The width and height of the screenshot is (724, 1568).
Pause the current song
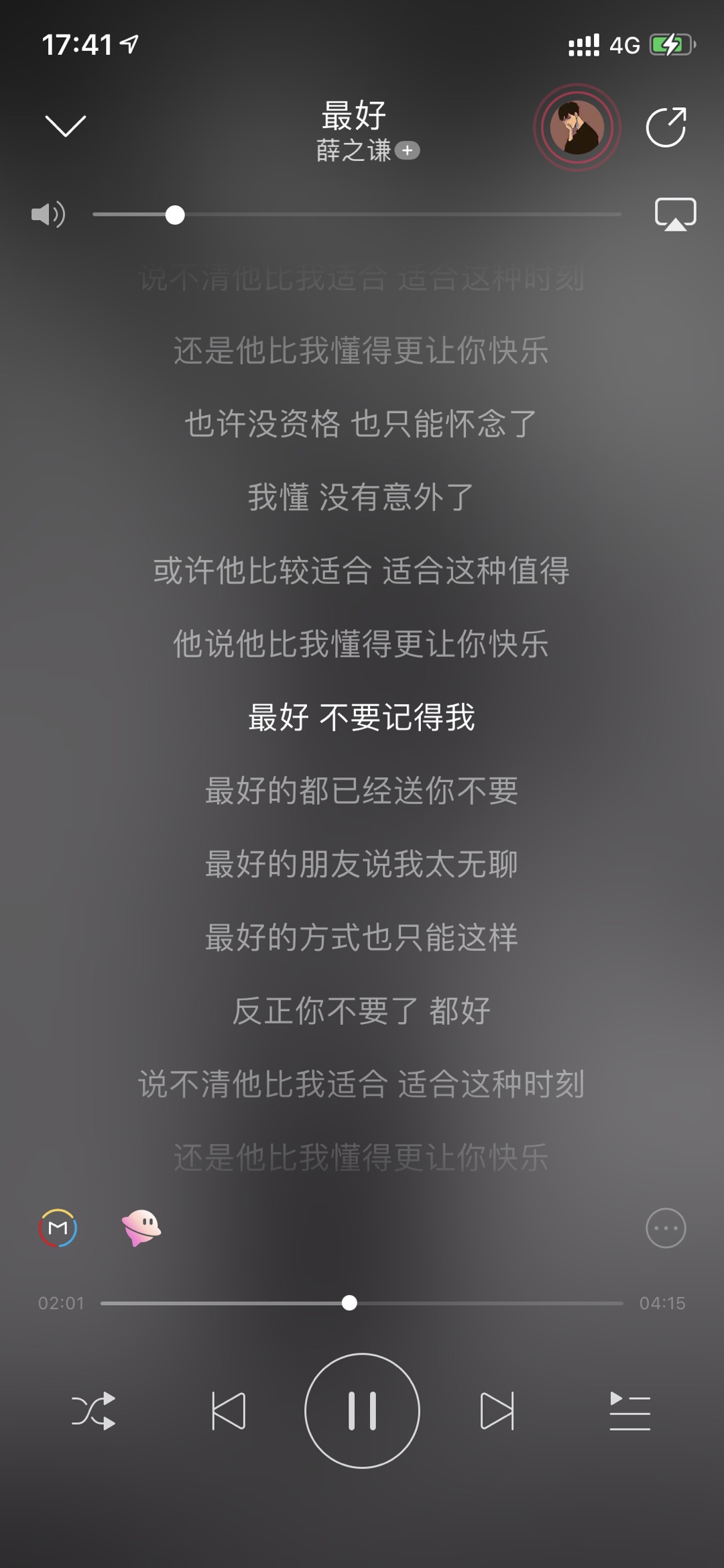(x=362, y=1410)
